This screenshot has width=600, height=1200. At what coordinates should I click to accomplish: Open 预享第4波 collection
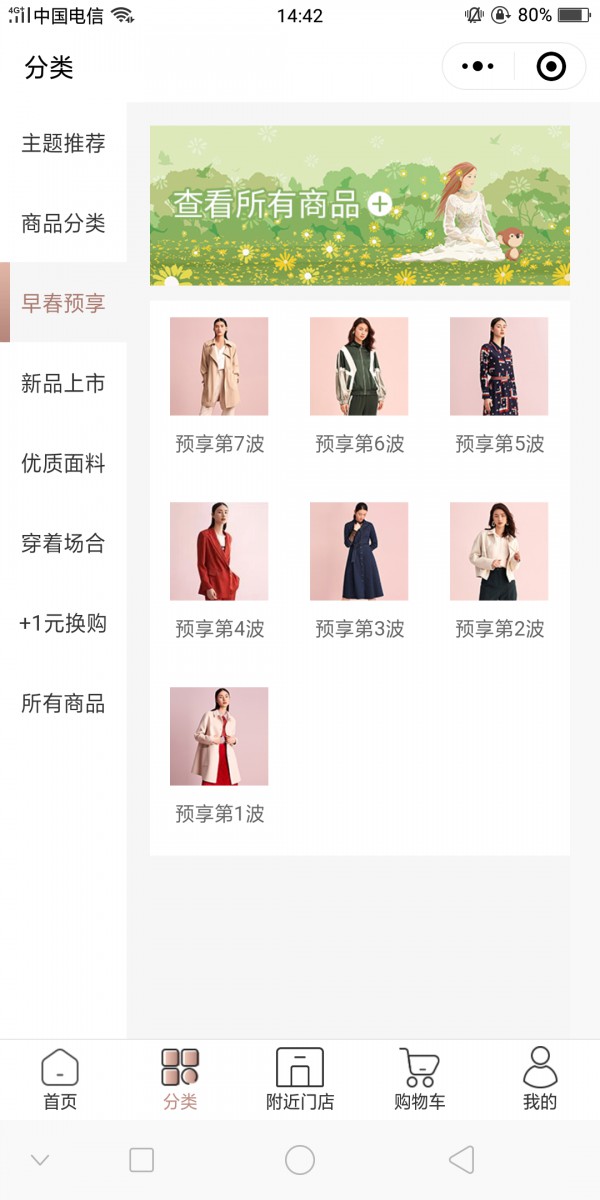point(219,567)
